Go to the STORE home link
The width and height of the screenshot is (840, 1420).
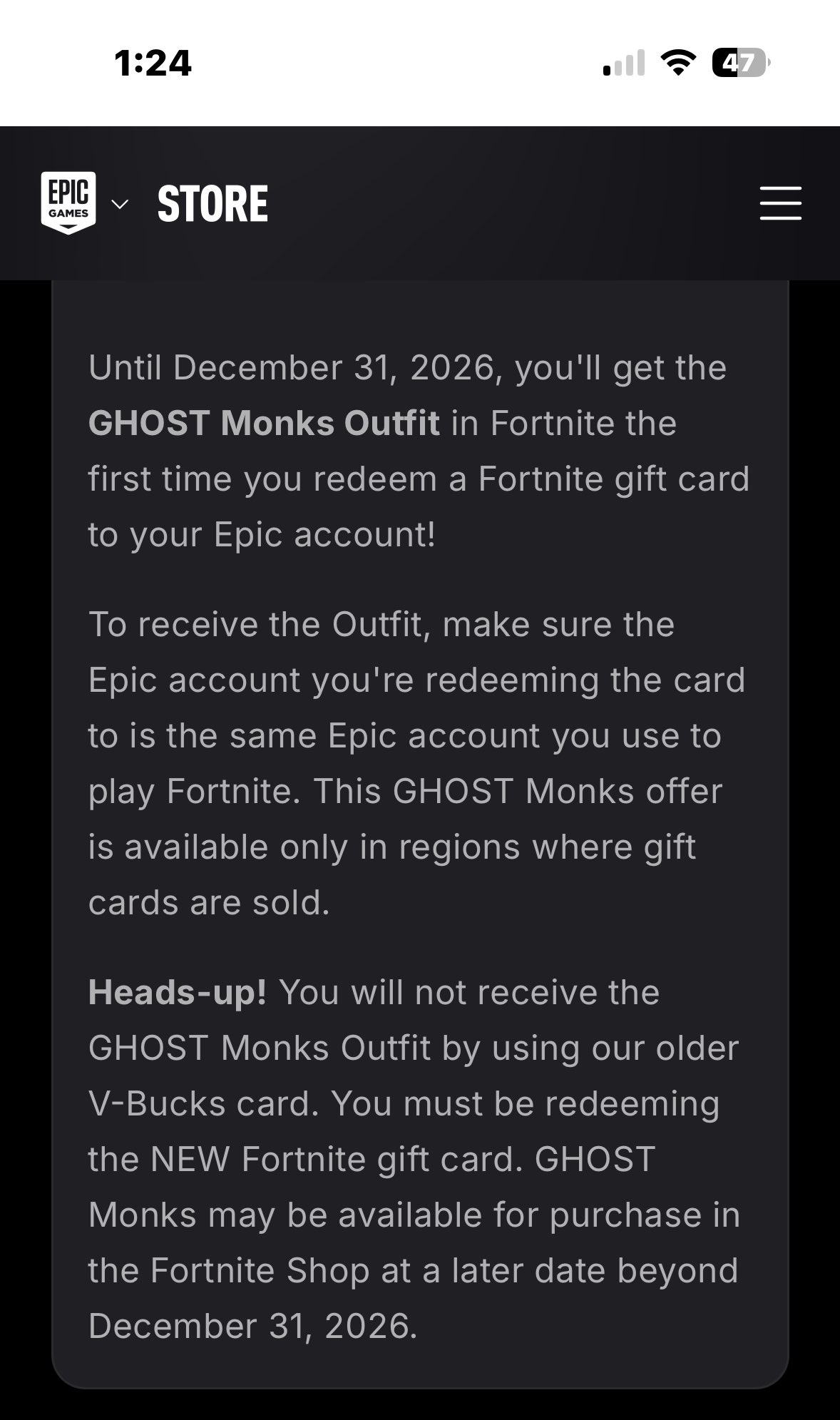pyautogui.click(x=212, y=204)
